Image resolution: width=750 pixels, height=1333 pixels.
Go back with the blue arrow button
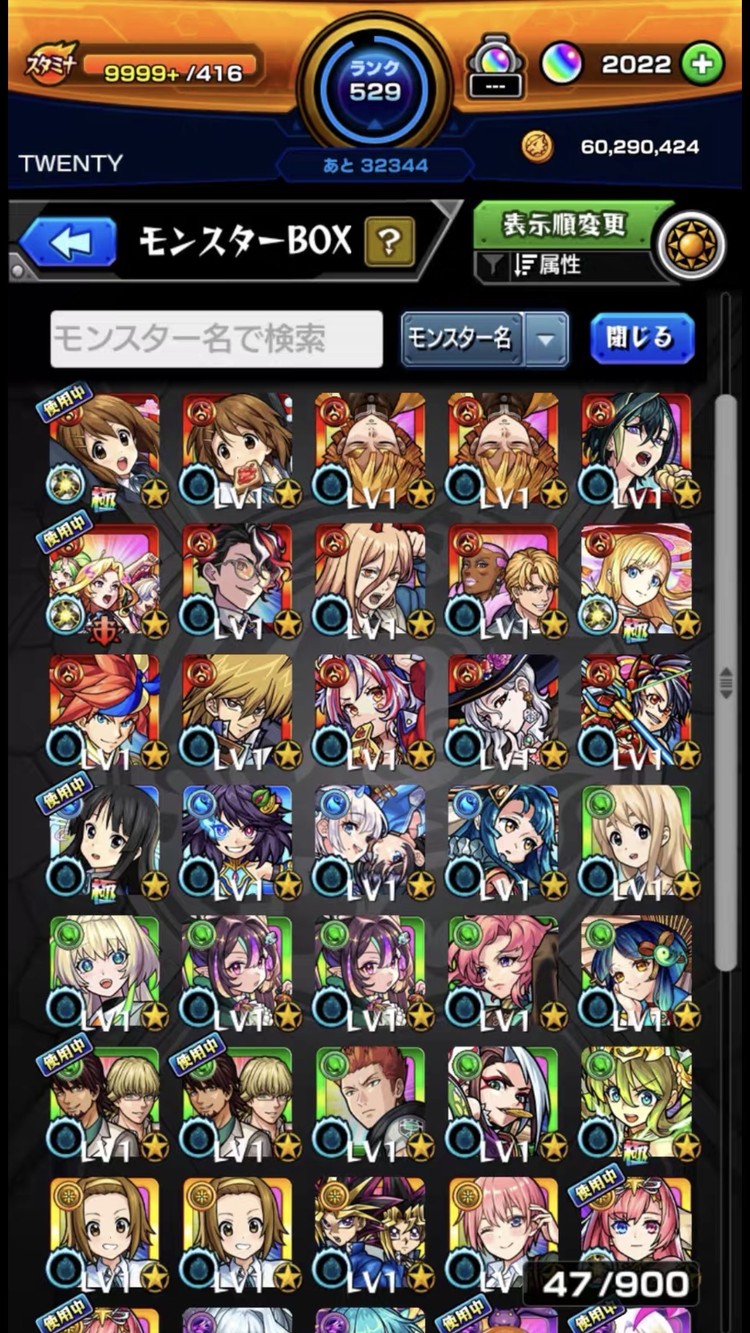tap(69, 241)
